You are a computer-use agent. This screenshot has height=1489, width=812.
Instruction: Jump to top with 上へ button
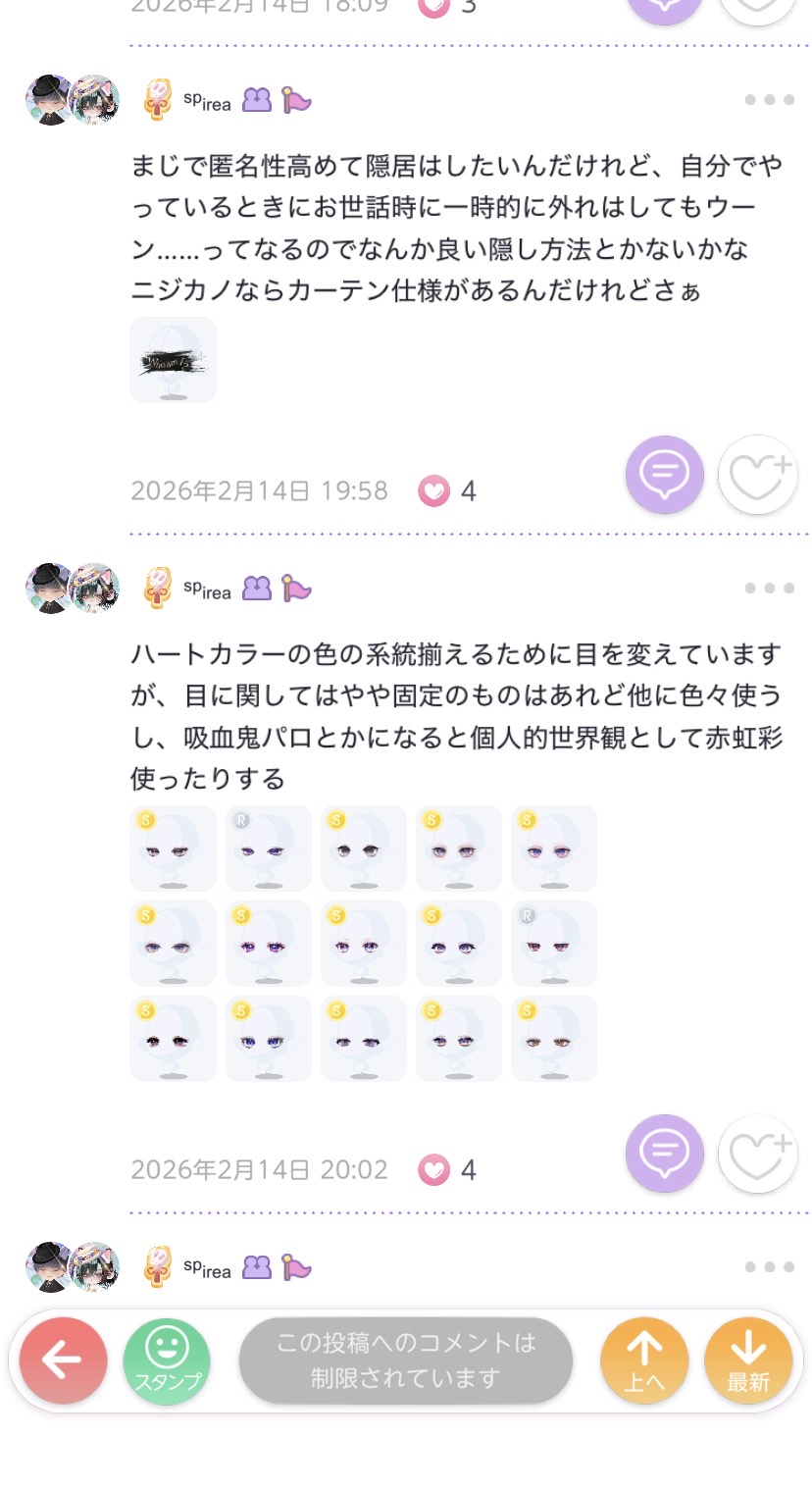(644, 1361)
